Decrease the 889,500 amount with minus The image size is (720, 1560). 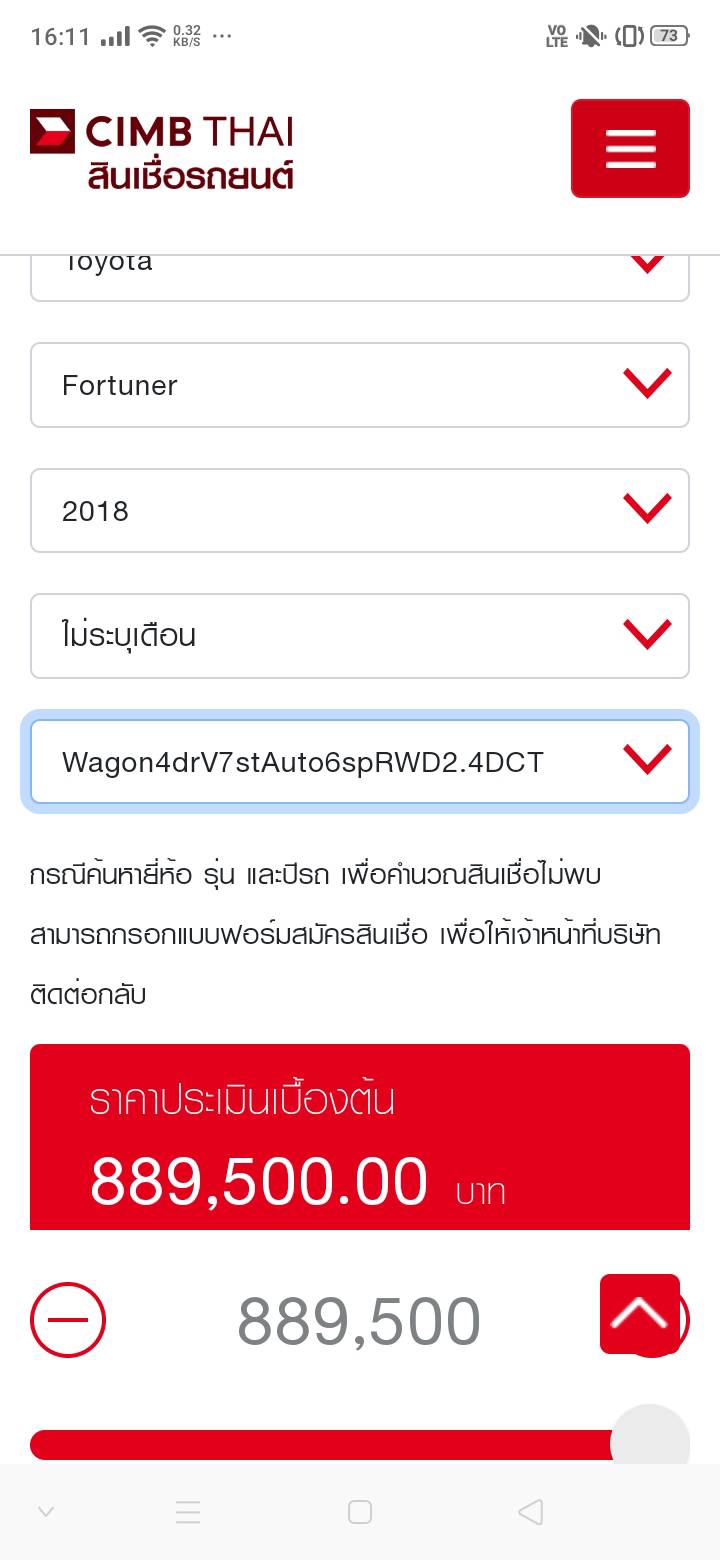tap(68, 1320)
